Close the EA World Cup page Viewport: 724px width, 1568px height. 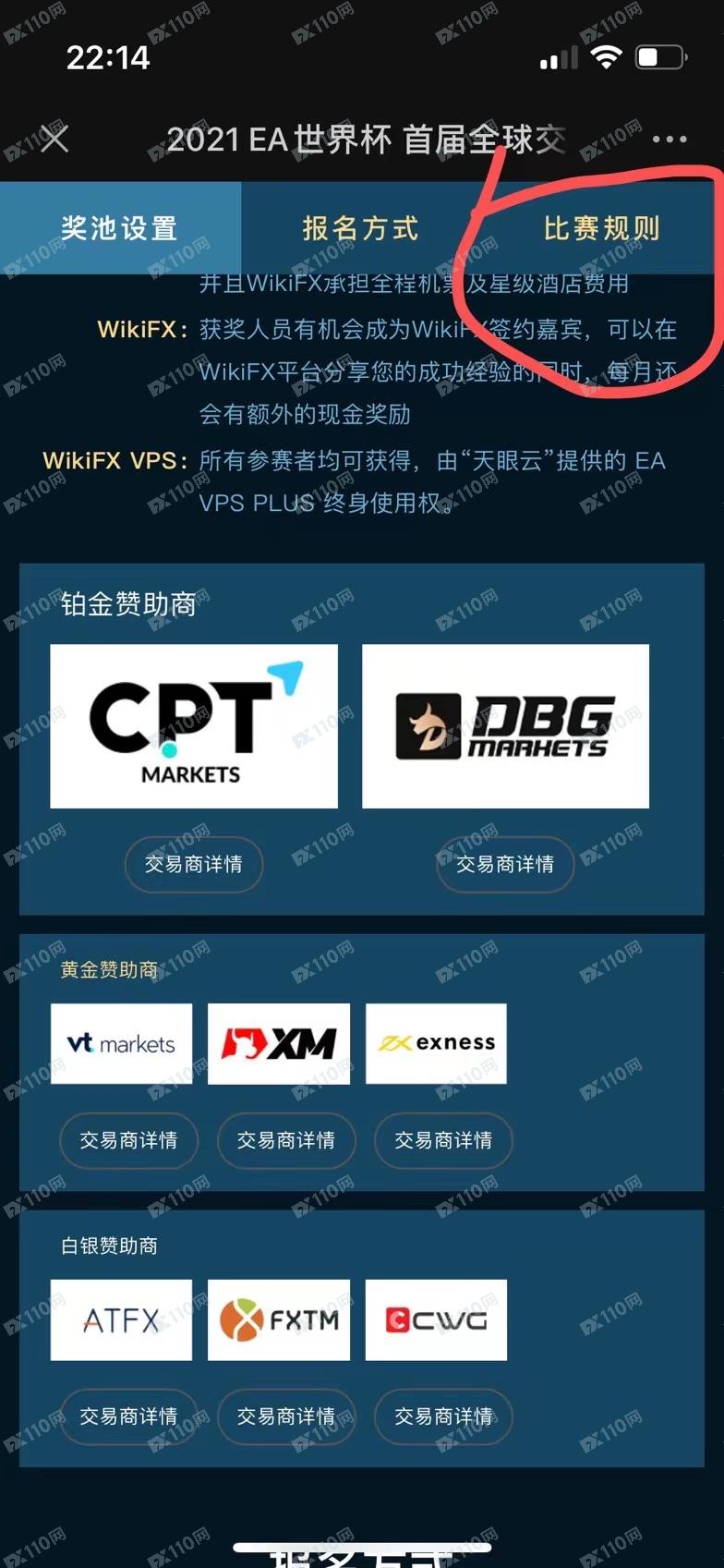(x=54, y=140)
